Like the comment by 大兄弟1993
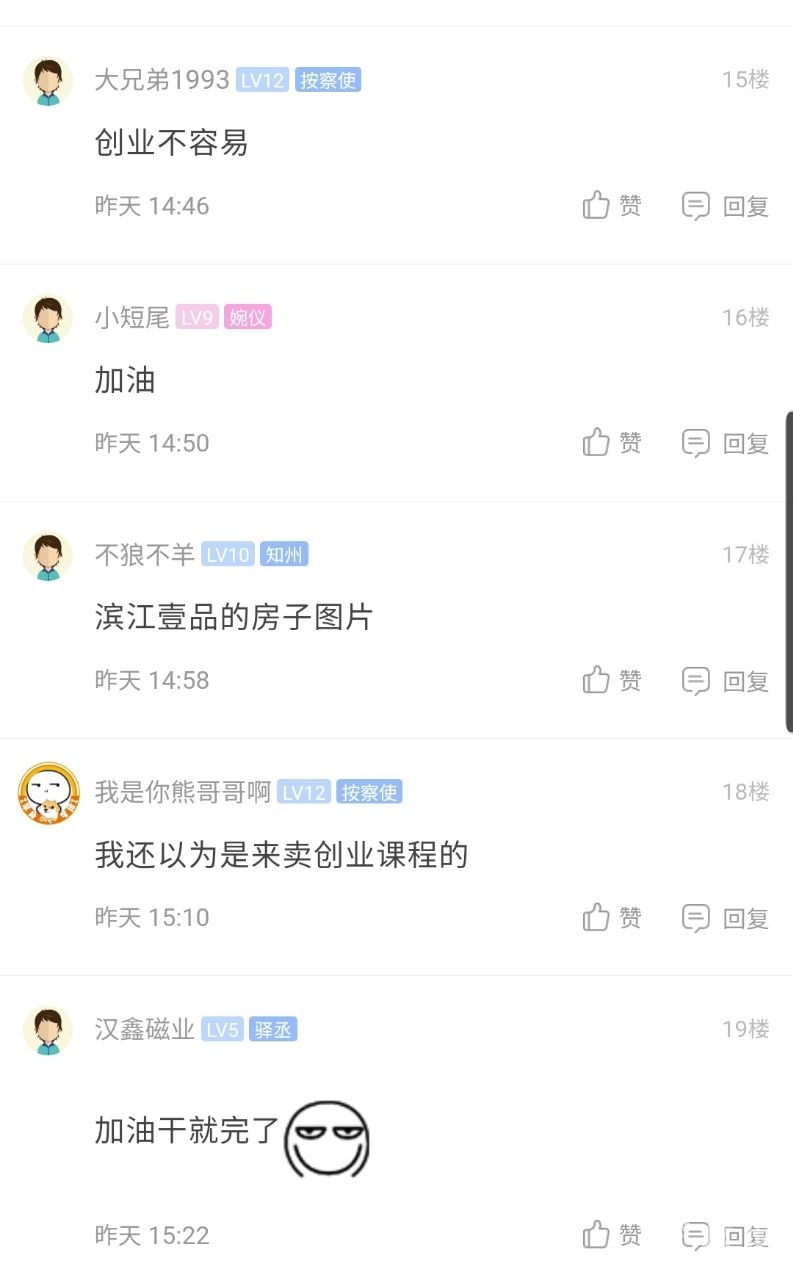This screenshot has width=793, height=1280. pyautogui.click(x=611, y=206)
